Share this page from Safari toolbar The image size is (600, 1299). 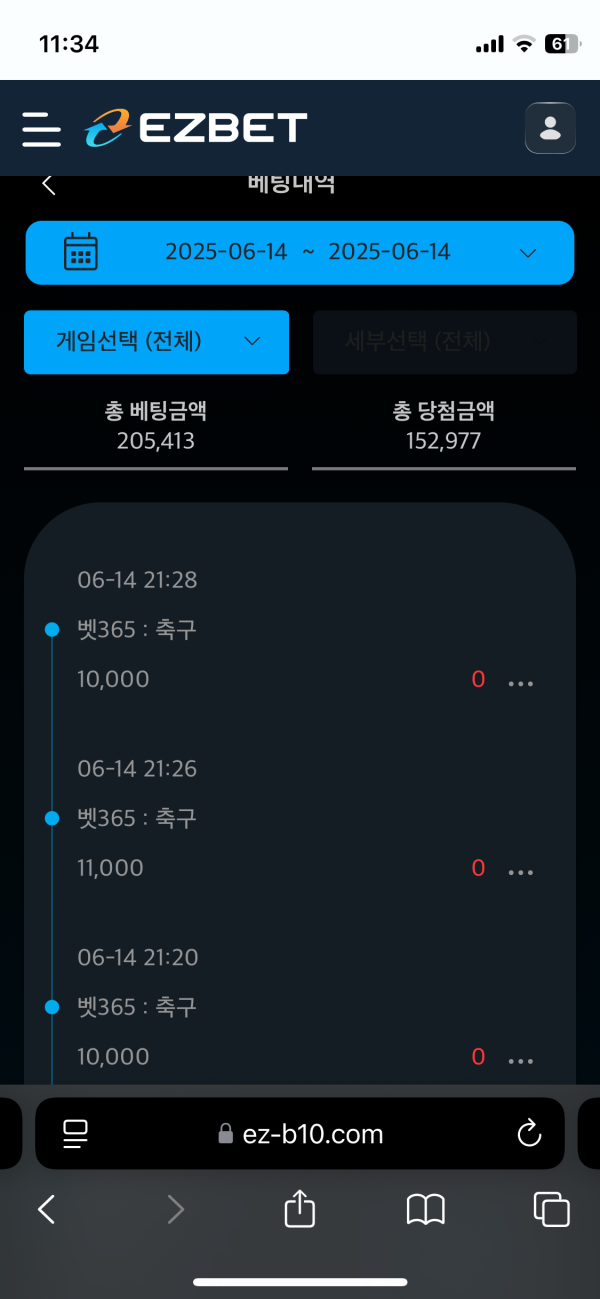coord(300,1210)
